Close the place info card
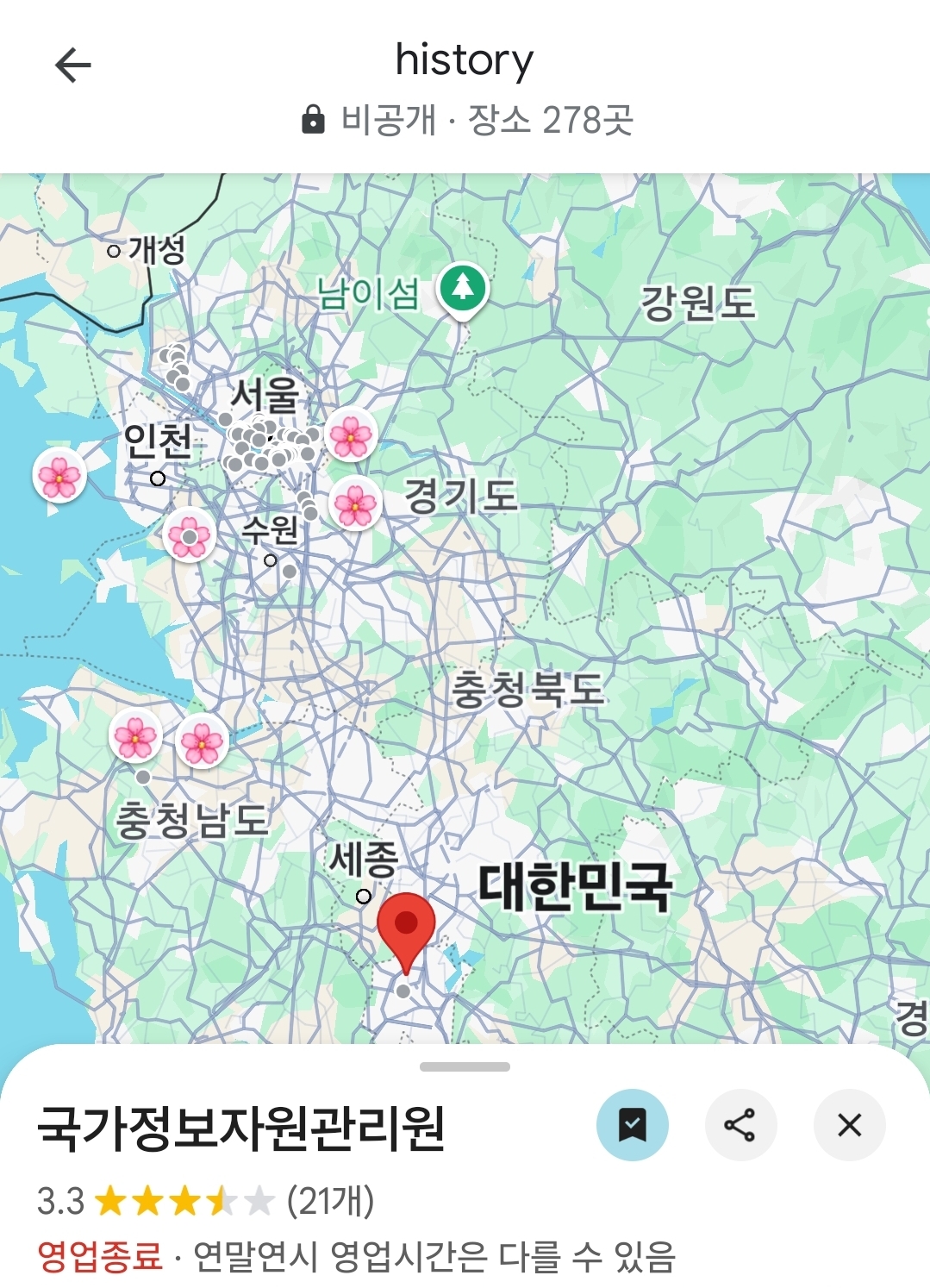930x1288 pixels. click(849, 1125)
